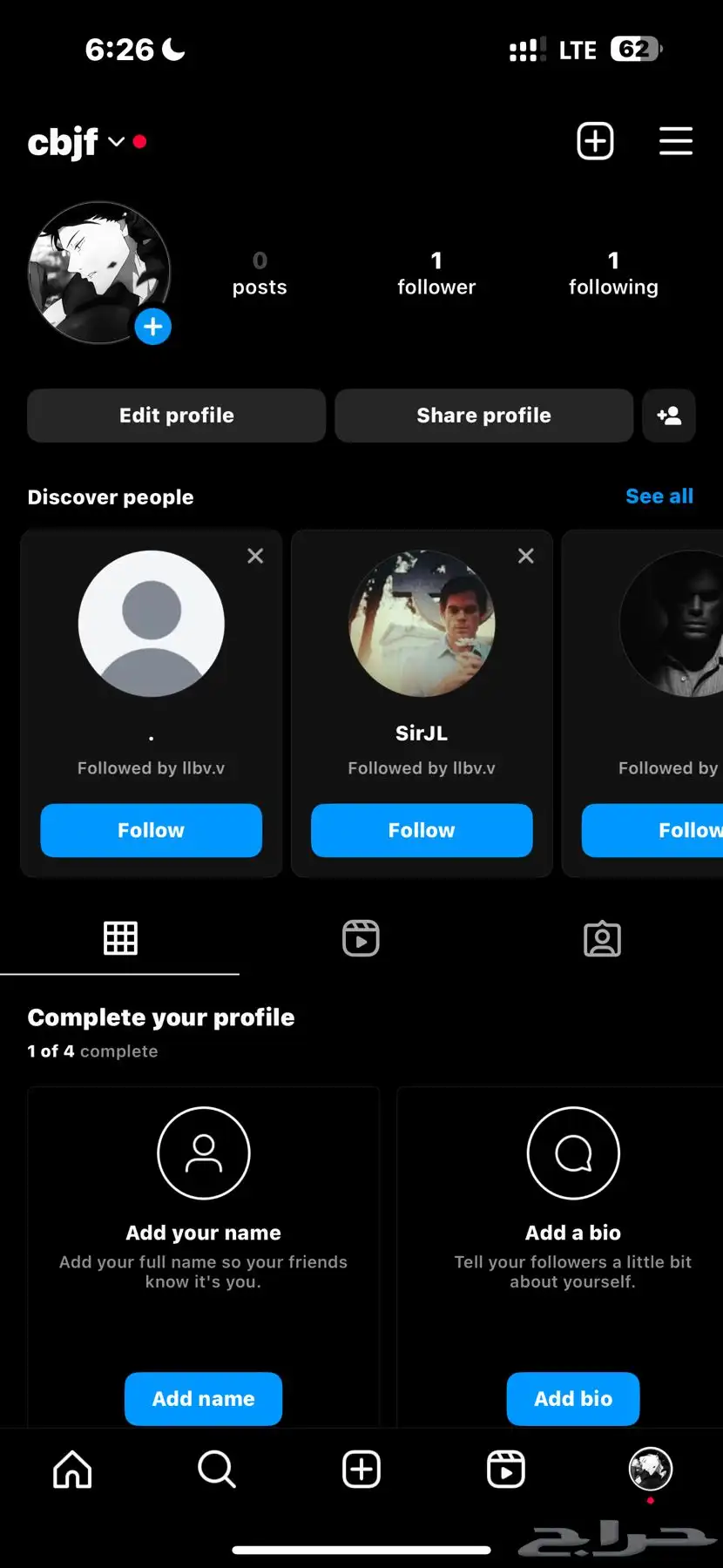
Task: Open Edit profile
Action: (x=177, y=416)
